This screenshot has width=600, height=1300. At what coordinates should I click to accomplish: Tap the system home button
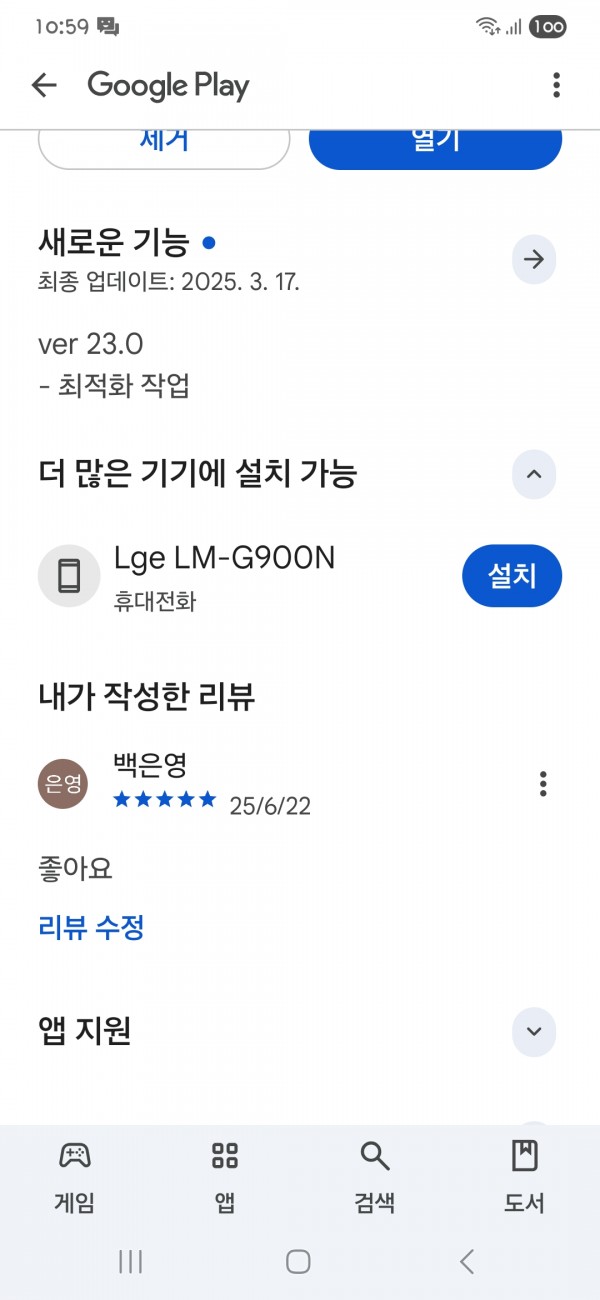[x=298, y=1261]
